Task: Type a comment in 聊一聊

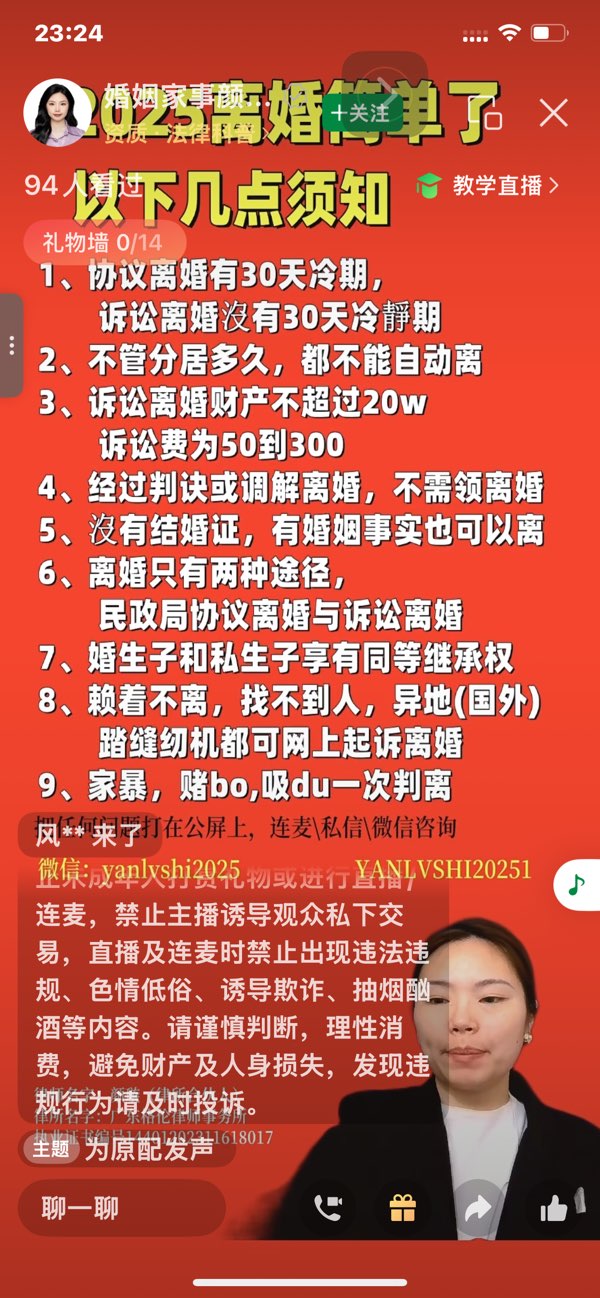Action: (x=120, y=1208)
